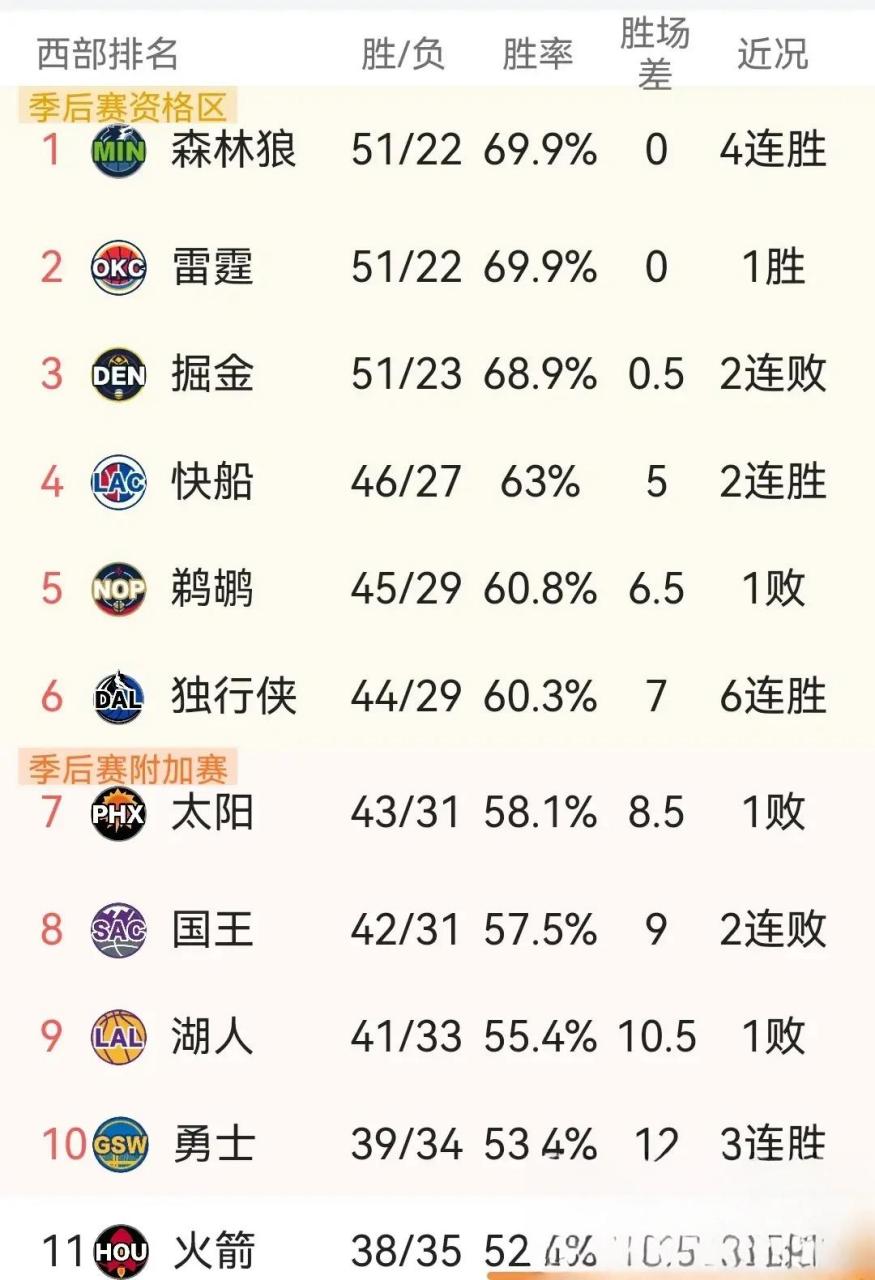The height and width of the screenshot is (1280, 875).
Task: Select the Pelicans NOP logo
Action: 118,590
